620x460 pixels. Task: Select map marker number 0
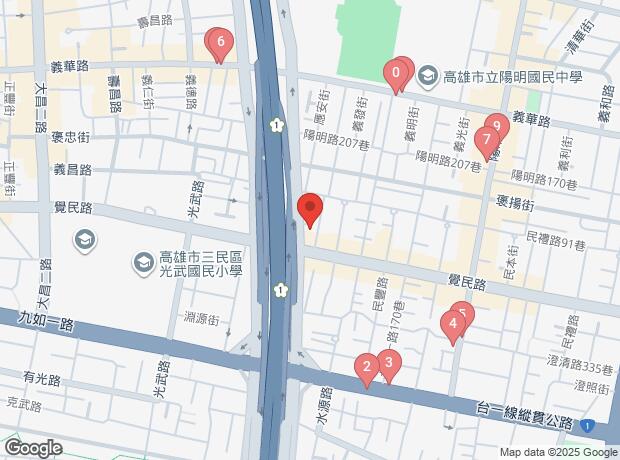click(x=396, y=73)
